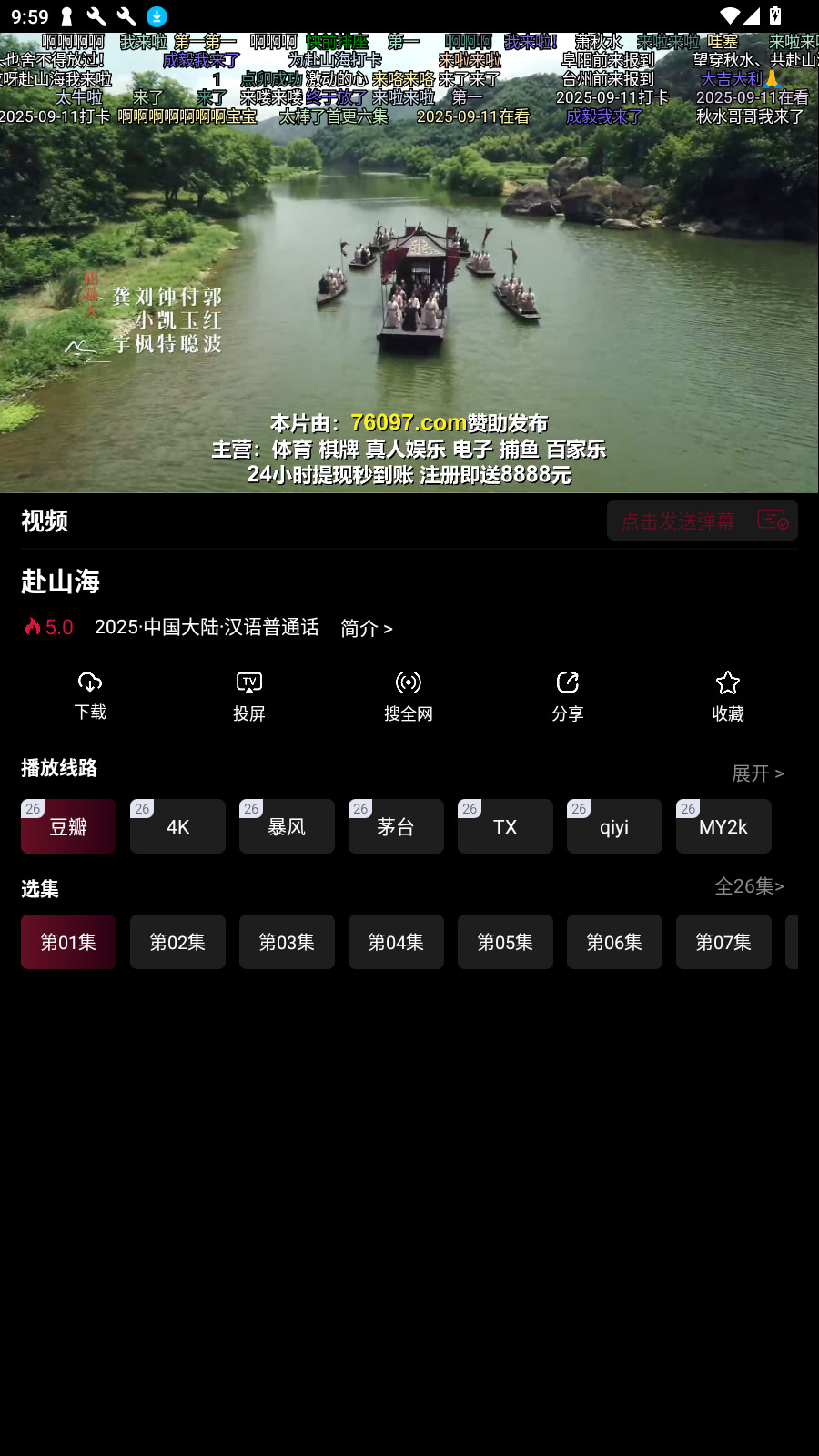
Task: Select the qiyi playback source
Action: tap(614, 825)
